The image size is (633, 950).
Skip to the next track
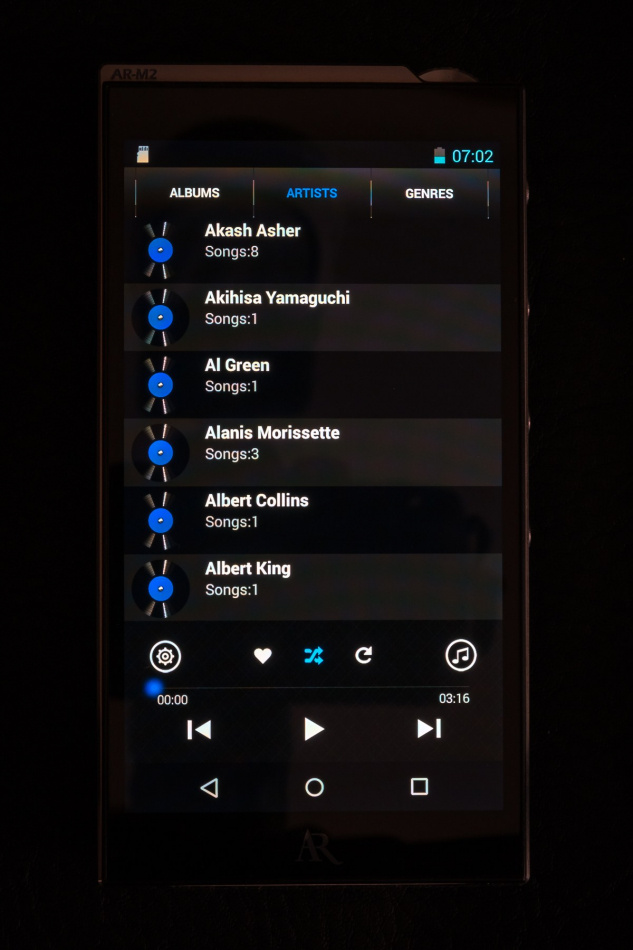coord(429,729)
